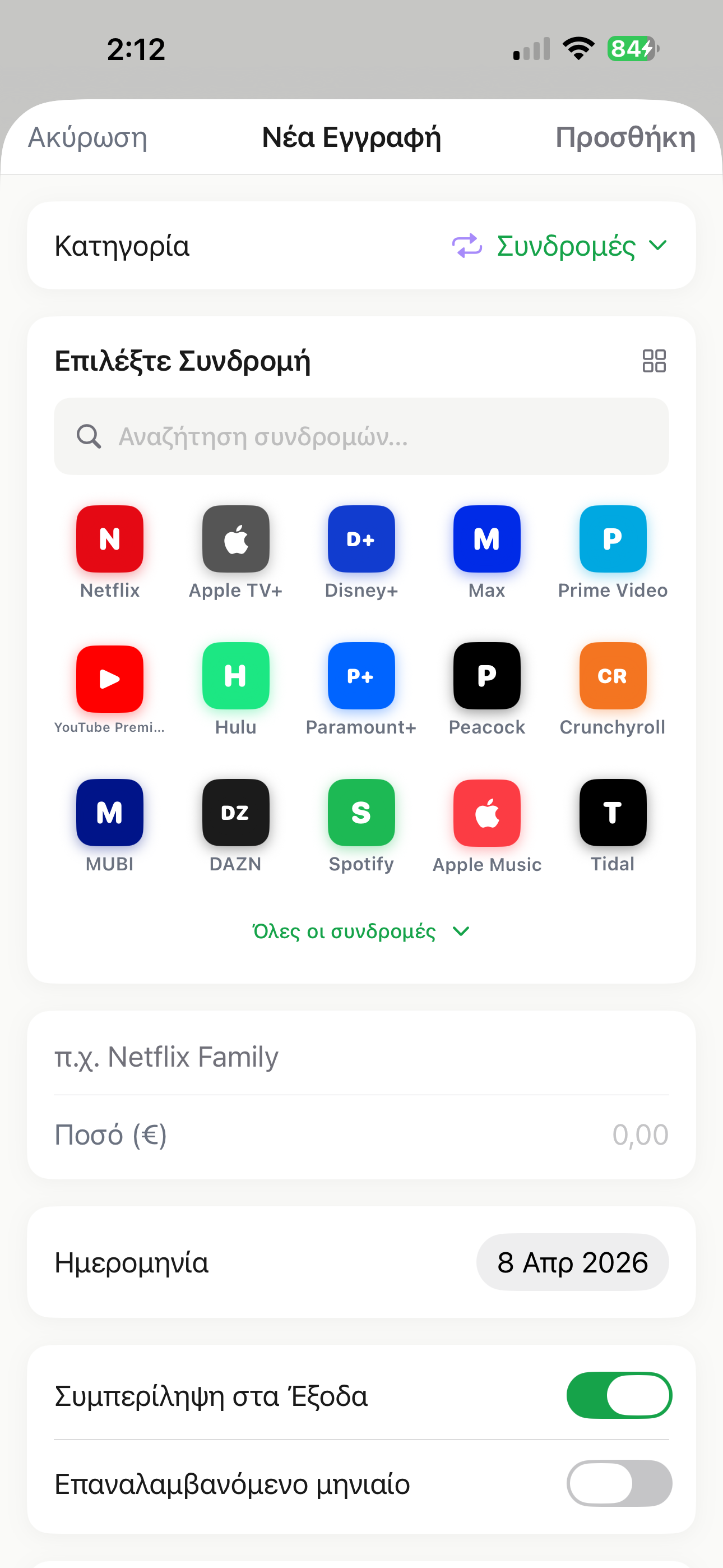The image size is (723, 1568).
Task: Open the date picker showing 8 Απρ 2026
Action: [x=572, y=1262]
